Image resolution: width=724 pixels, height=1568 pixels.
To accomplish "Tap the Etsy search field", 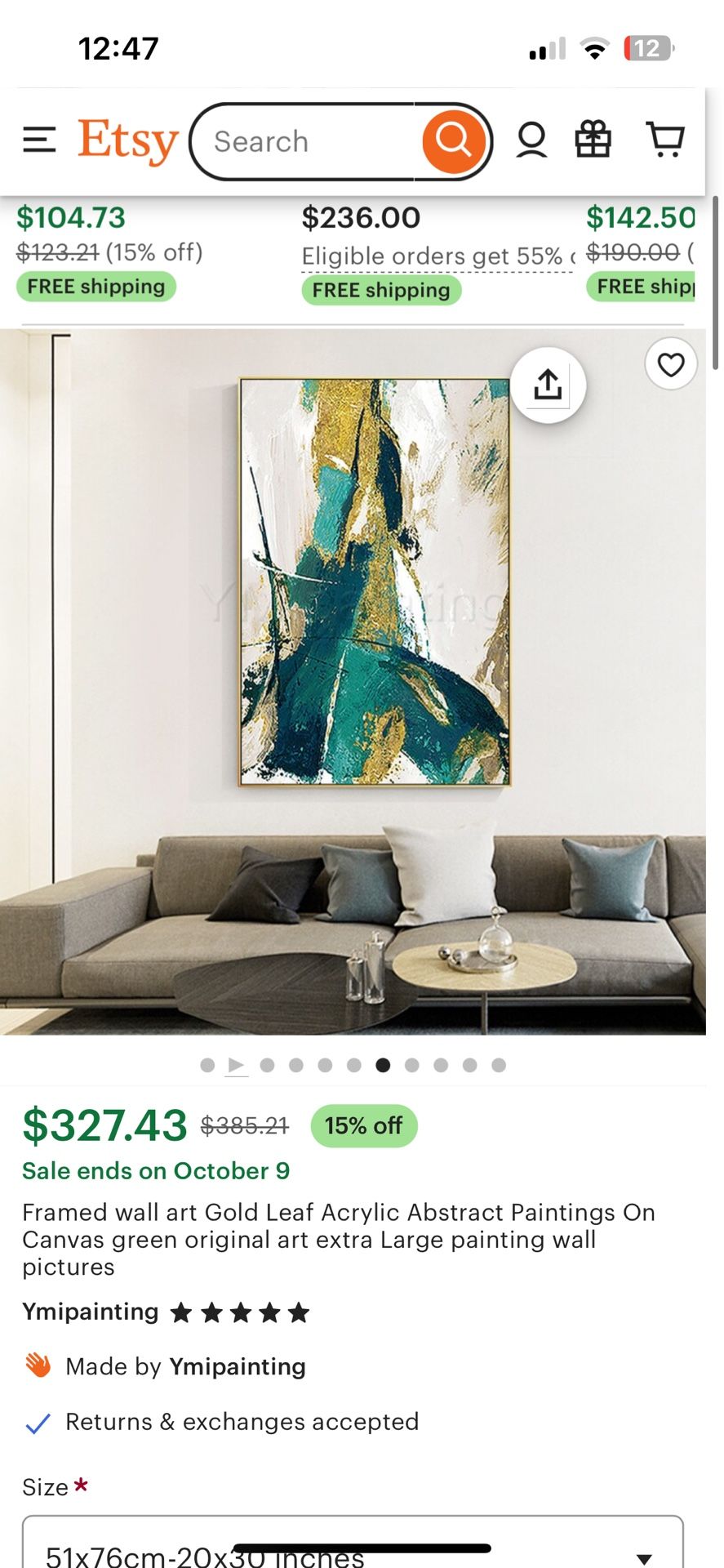I will (310, 141).
